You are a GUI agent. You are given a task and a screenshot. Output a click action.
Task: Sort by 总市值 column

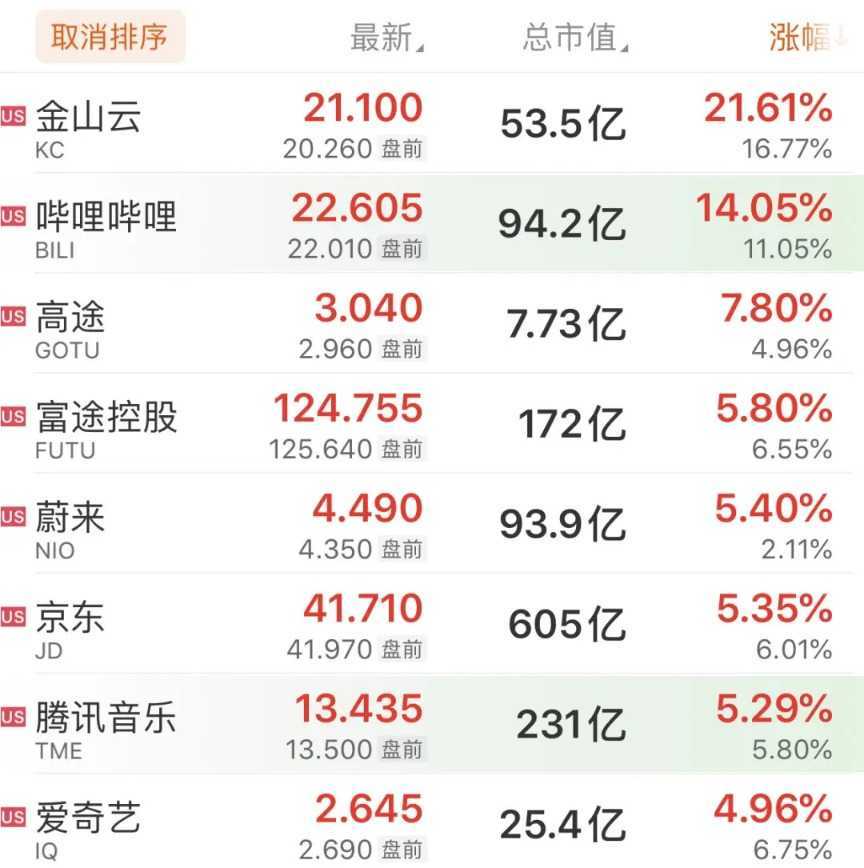coord(573,38)
